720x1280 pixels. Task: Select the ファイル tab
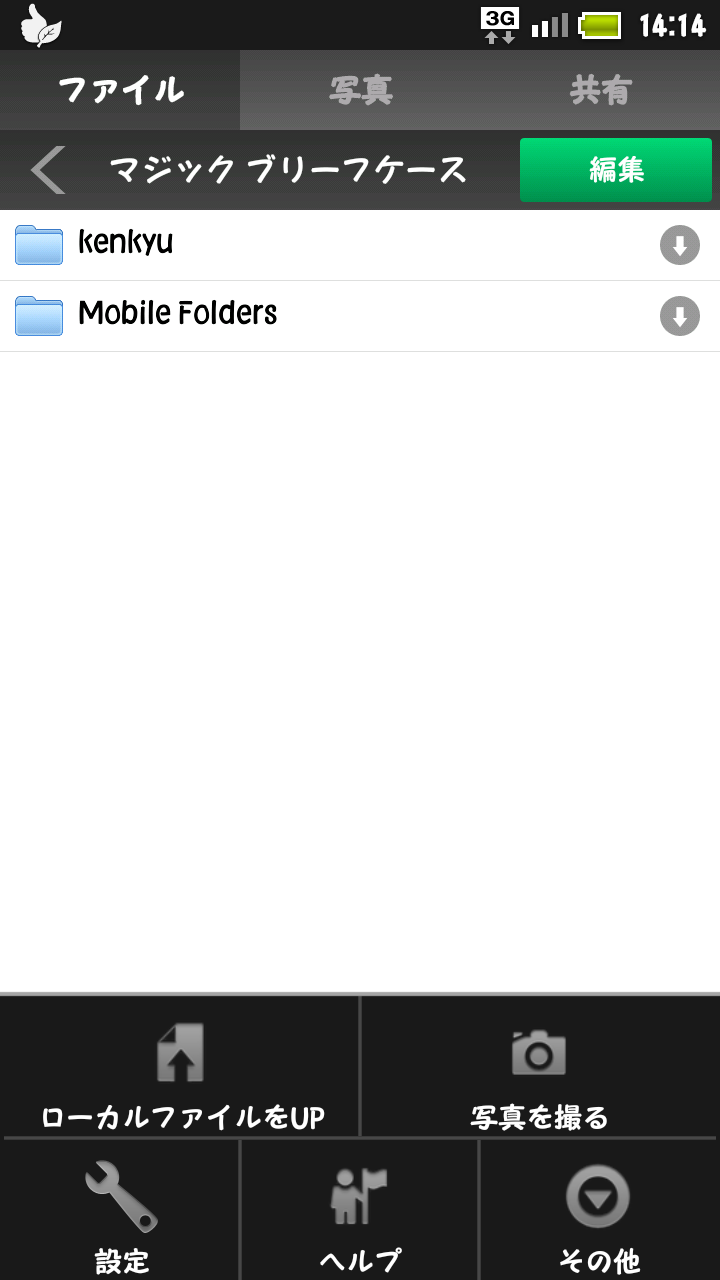click(120, 90)
